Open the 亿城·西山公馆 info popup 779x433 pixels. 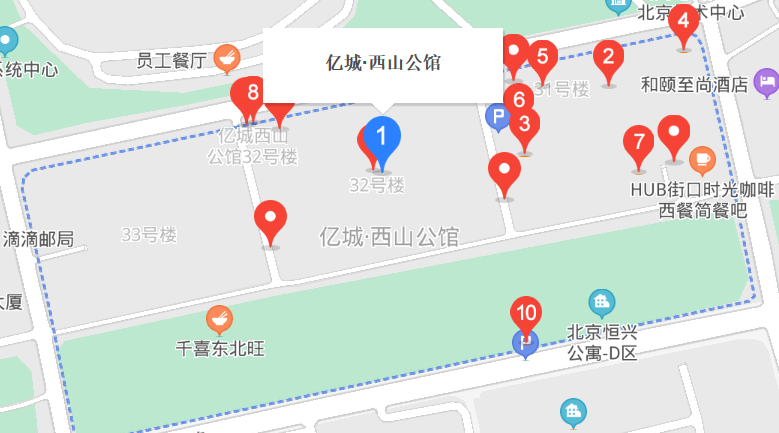tap(382, 62)
